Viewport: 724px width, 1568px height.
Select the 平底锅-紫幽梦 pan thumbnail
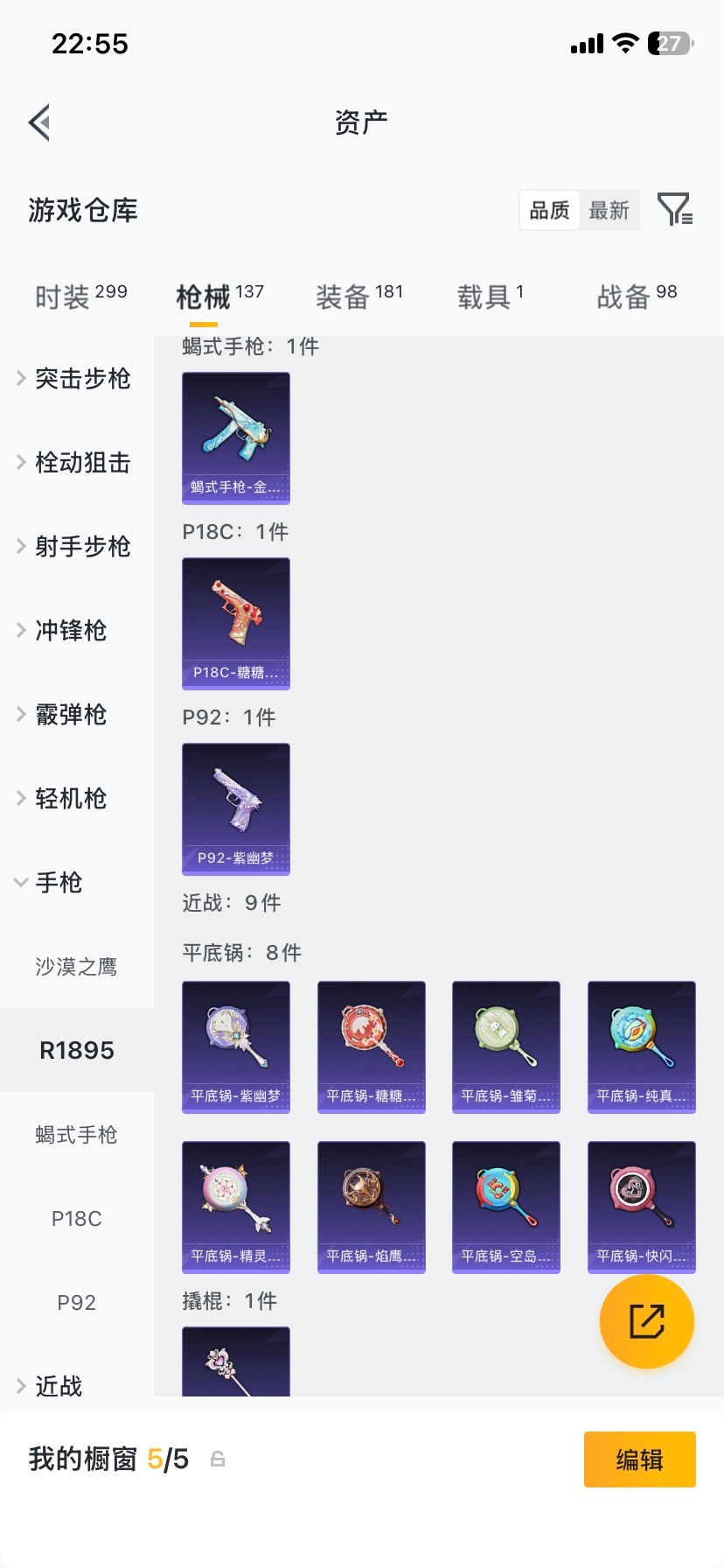[235, 1046]
